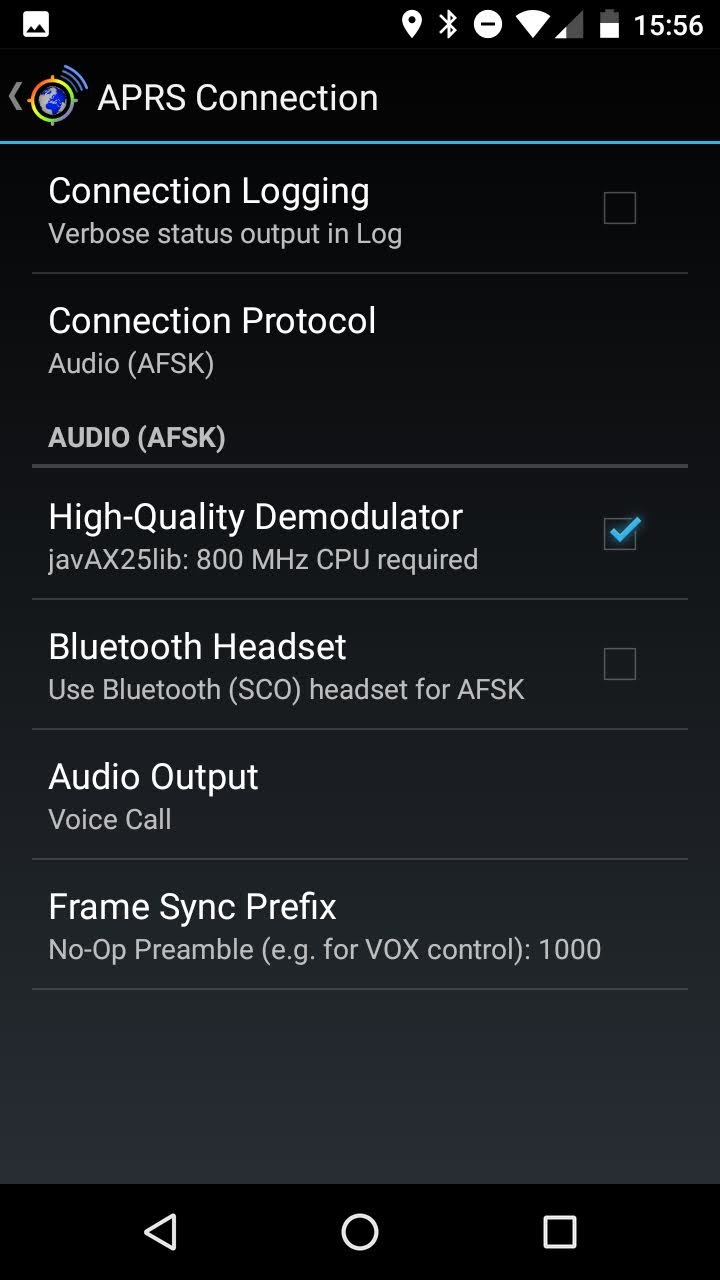Screen dimensions: 720x1280
Task: Enable Connection Logging checkbox
Action: click(619, 208)
